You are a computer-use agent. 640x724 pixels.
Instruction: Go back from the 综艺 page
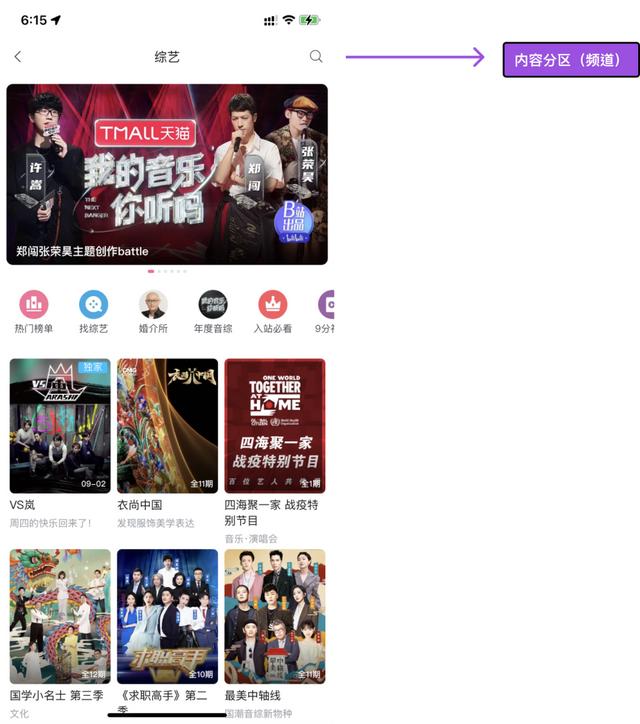pos(18,57)
